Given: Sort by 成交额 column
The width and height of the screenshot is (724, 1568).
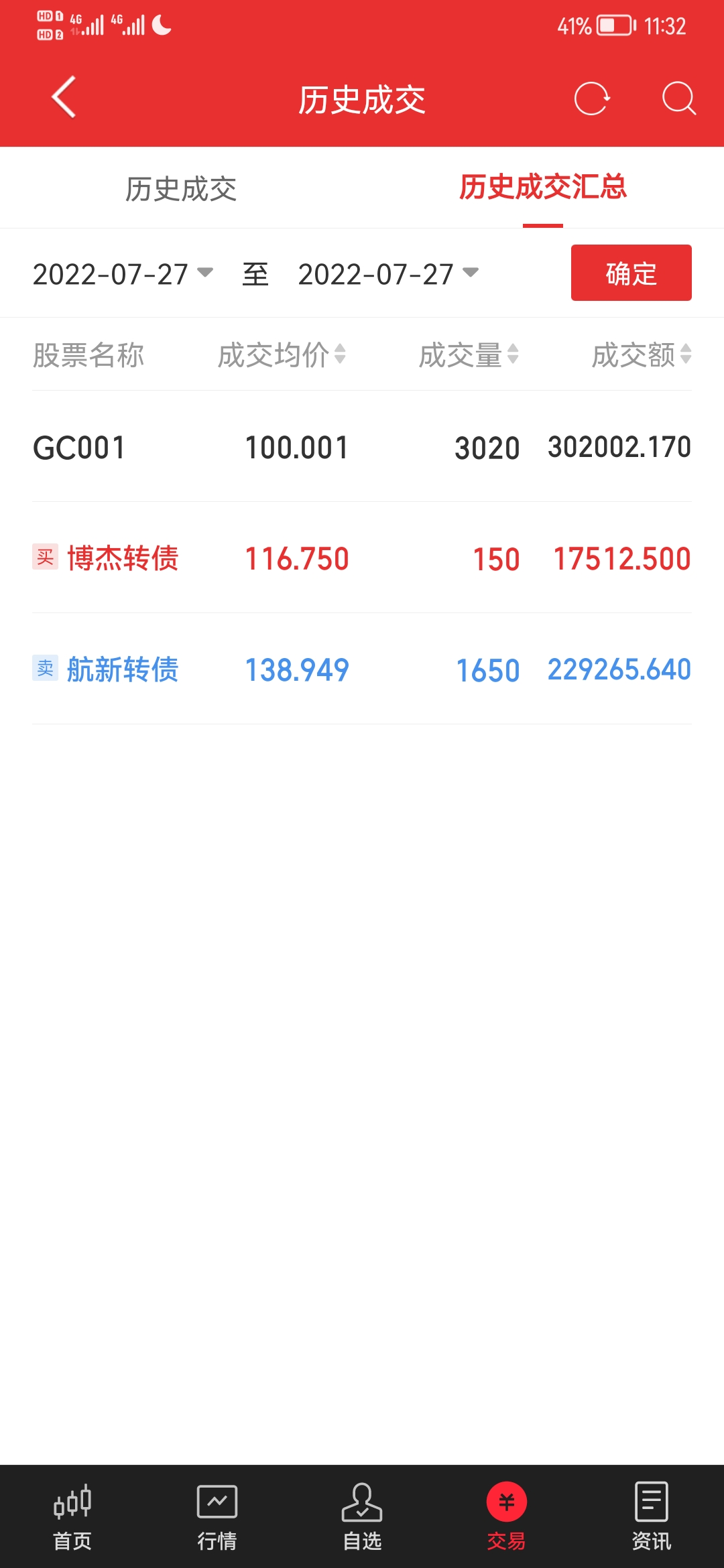Looking at the screenshot, I should [641, 354].
